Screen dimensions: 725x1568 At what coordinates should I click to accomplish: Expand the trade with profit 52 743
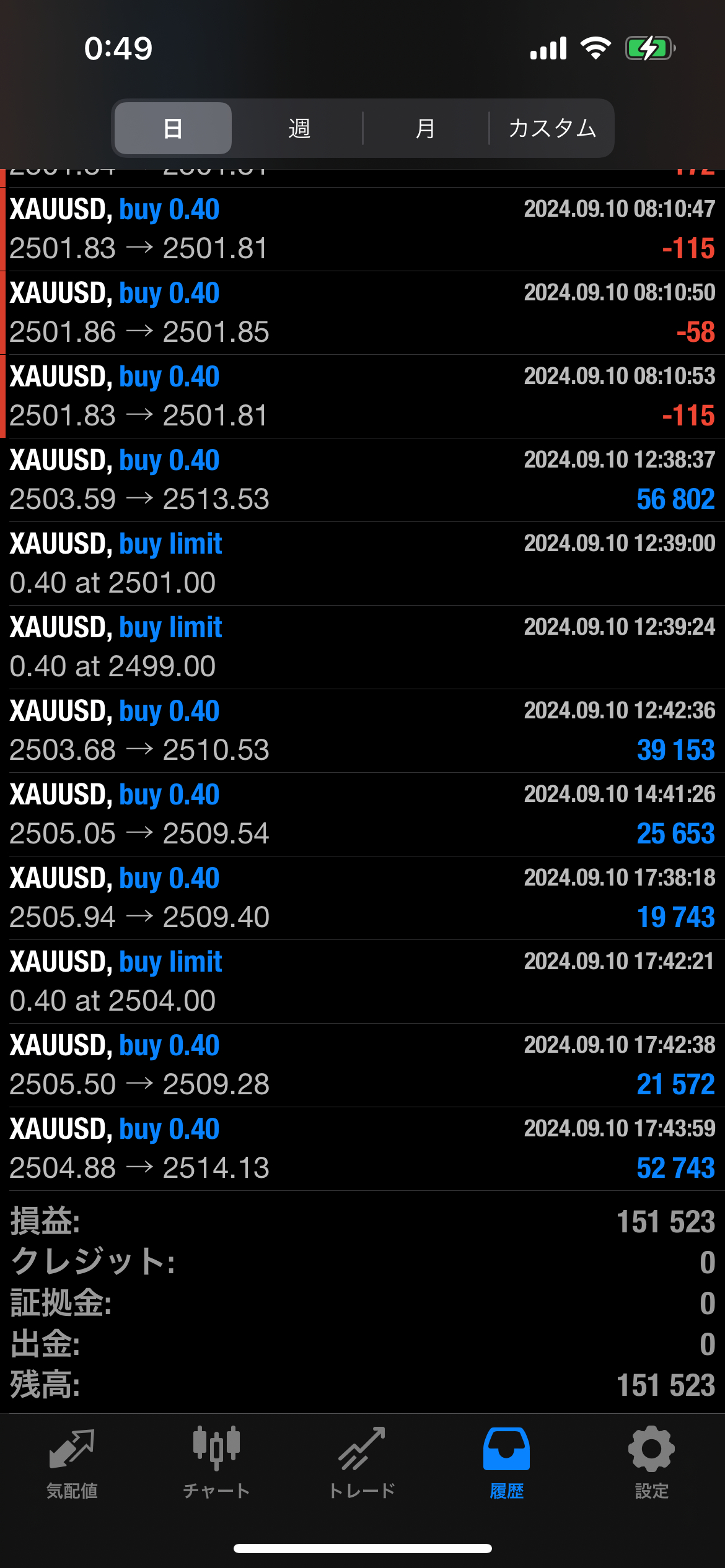click(x=362, y=1149)
